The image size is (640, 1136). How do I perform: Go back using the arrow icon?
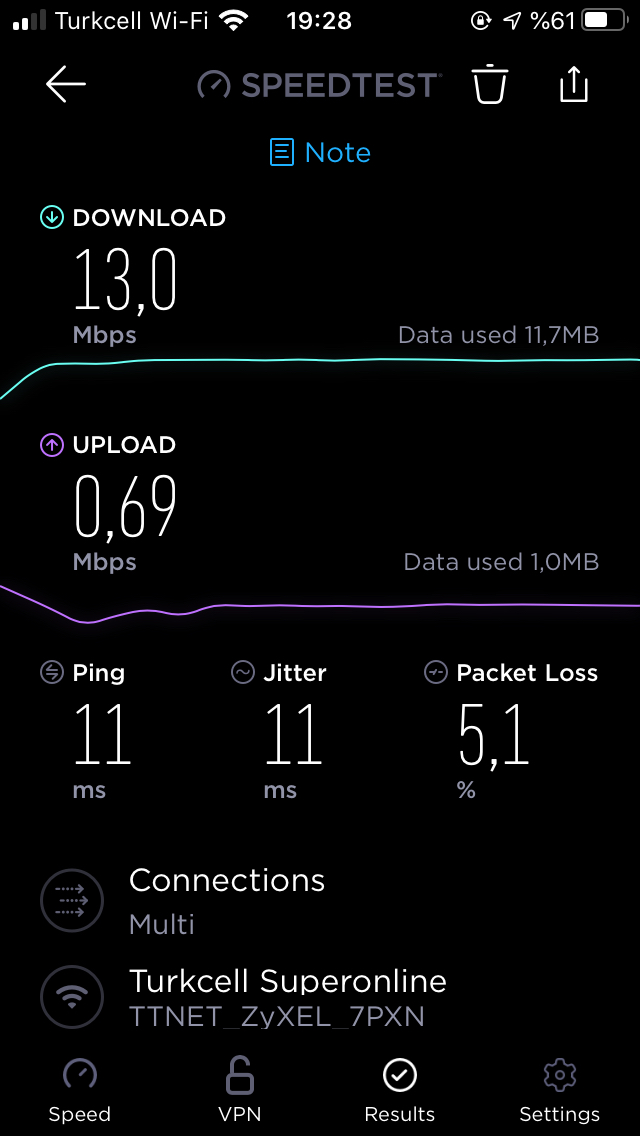tap(66, 84)
